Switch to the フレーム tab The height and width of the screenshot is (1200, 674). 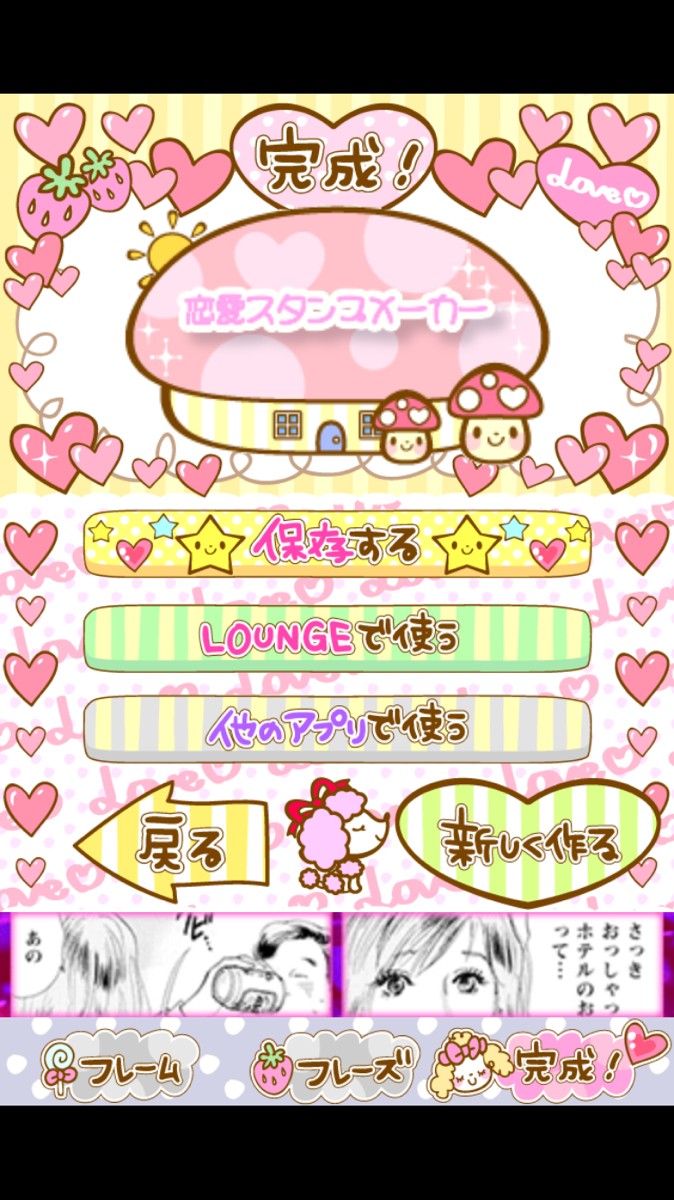(x=115, y=1069)
